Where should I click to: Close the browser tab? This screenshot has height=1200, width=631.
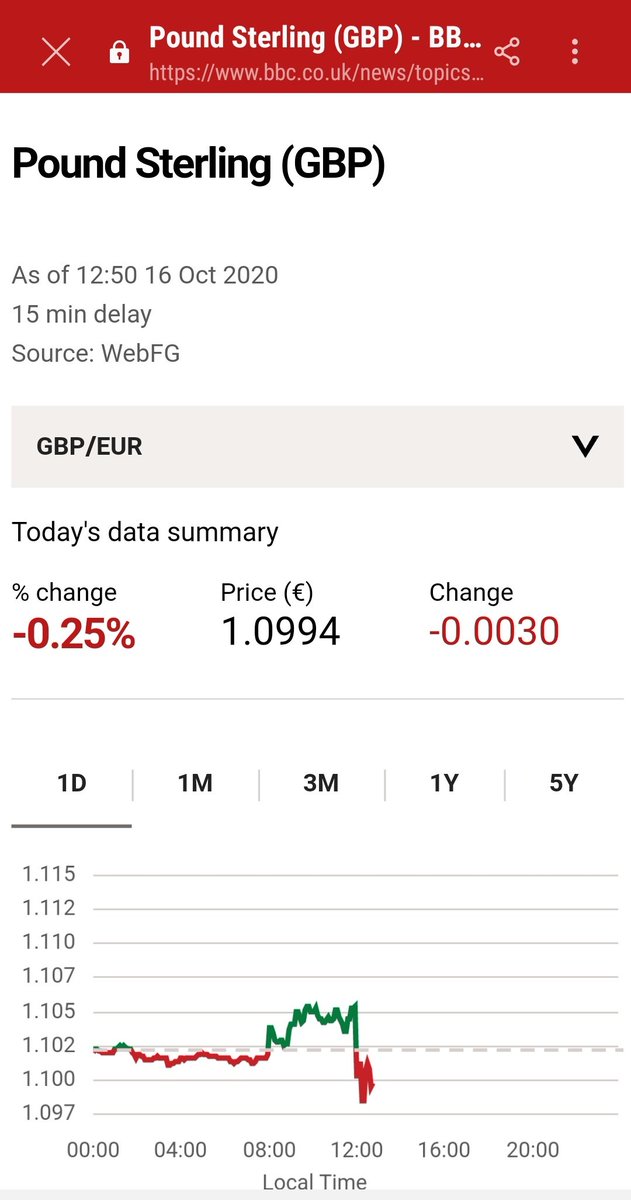(x=56, y=52)
